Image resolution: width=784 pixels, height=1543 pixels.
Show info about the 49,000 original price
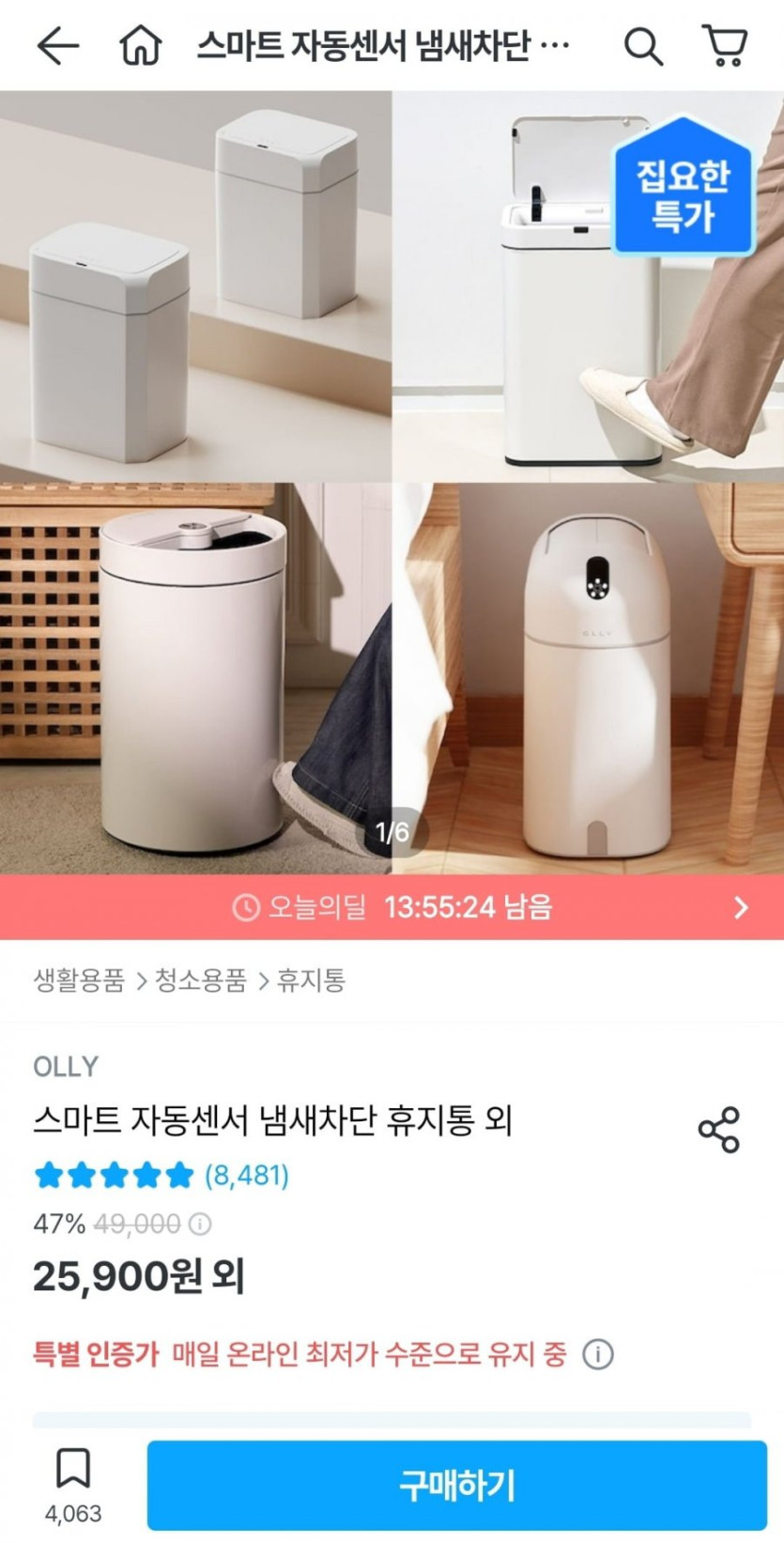pyautogui.click(x=200, y=1224)
